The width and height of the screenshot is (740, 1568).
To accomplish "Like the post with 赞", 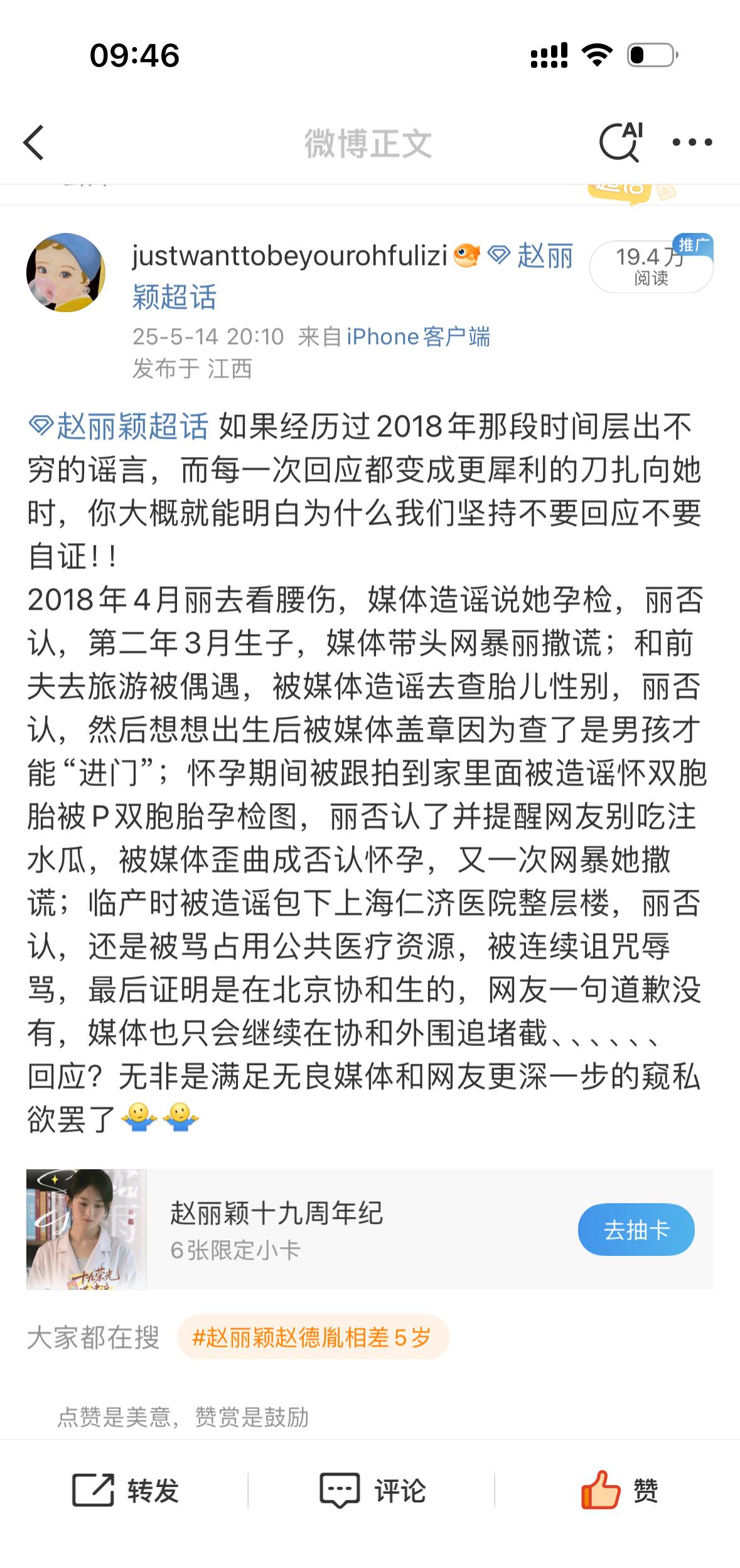I will click(619, 1490).
